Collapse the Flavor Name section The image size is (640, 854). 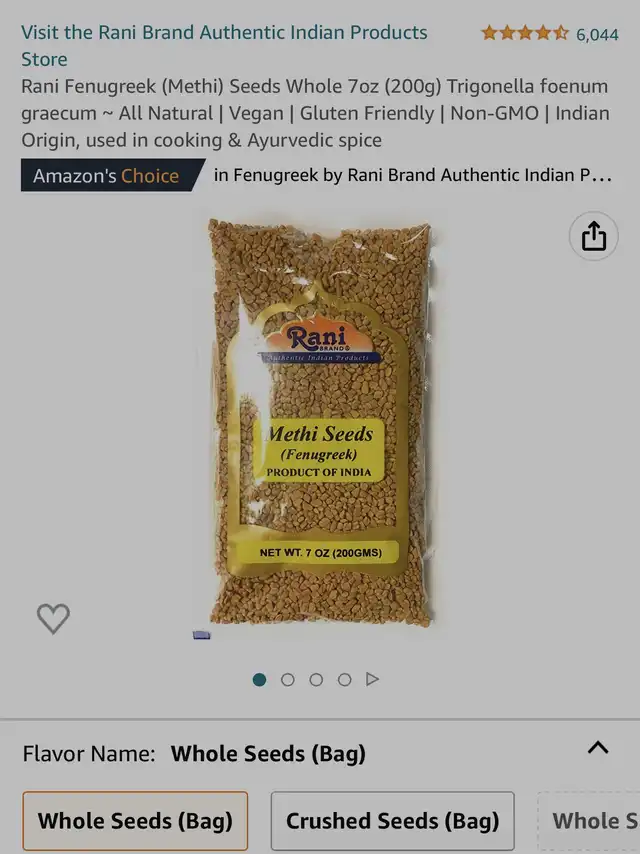point(598,748)
